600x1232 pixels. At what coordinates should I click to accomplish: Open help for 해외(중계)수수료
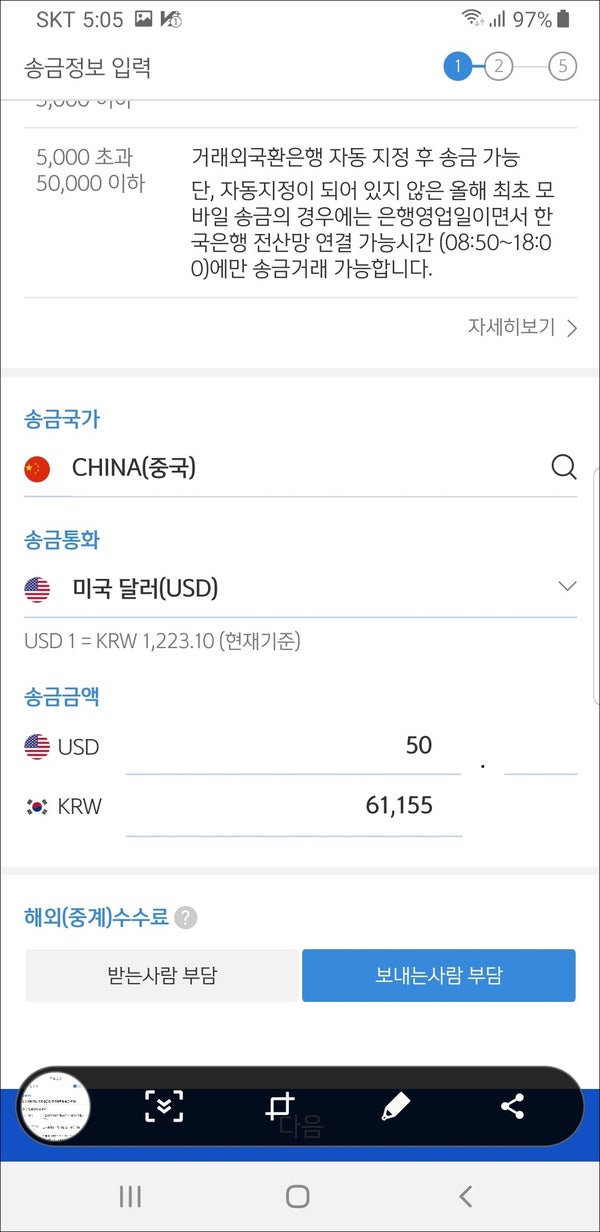185,918
